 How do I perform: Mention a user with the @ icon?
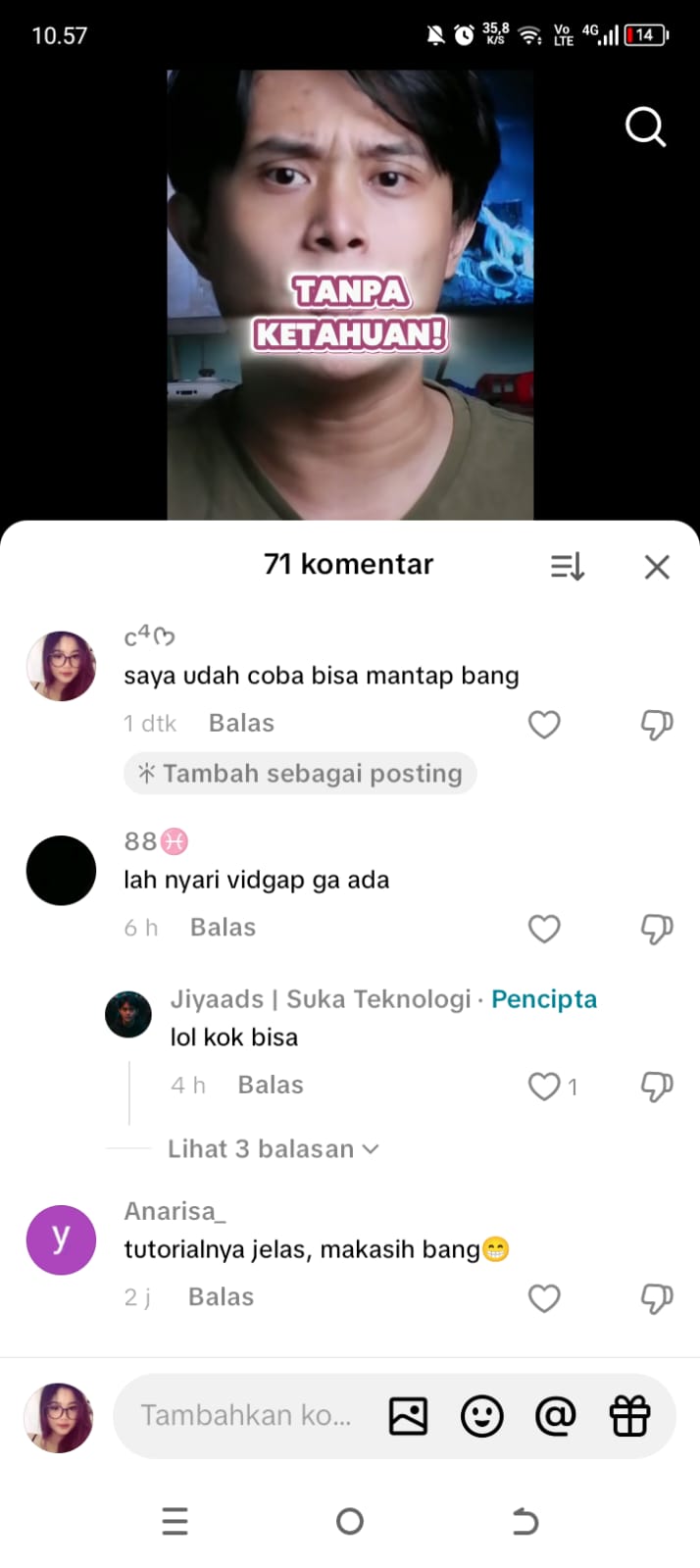click(x=555, y=1416)
